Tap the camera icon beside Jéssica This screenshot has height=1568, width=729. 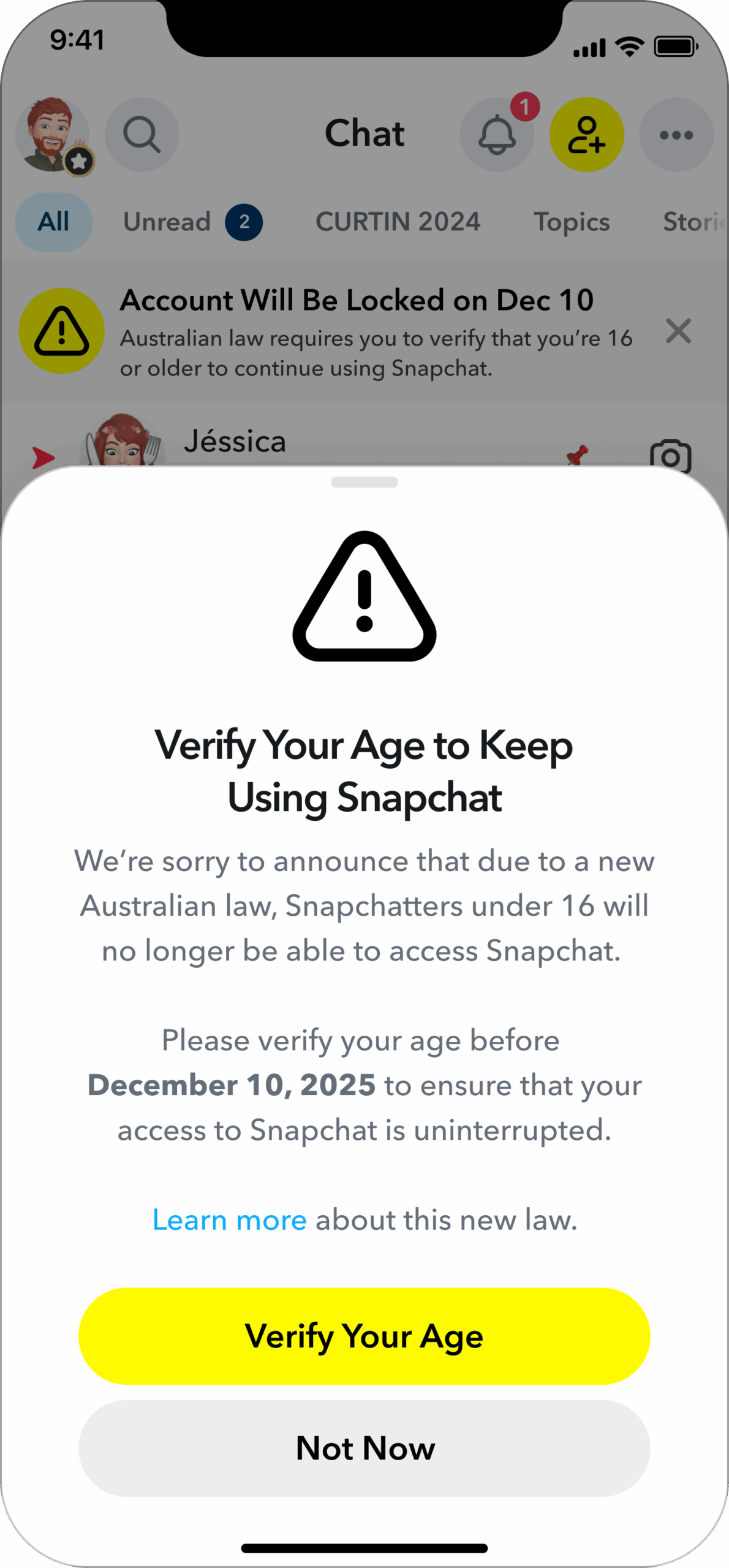(x=671, y=456)
